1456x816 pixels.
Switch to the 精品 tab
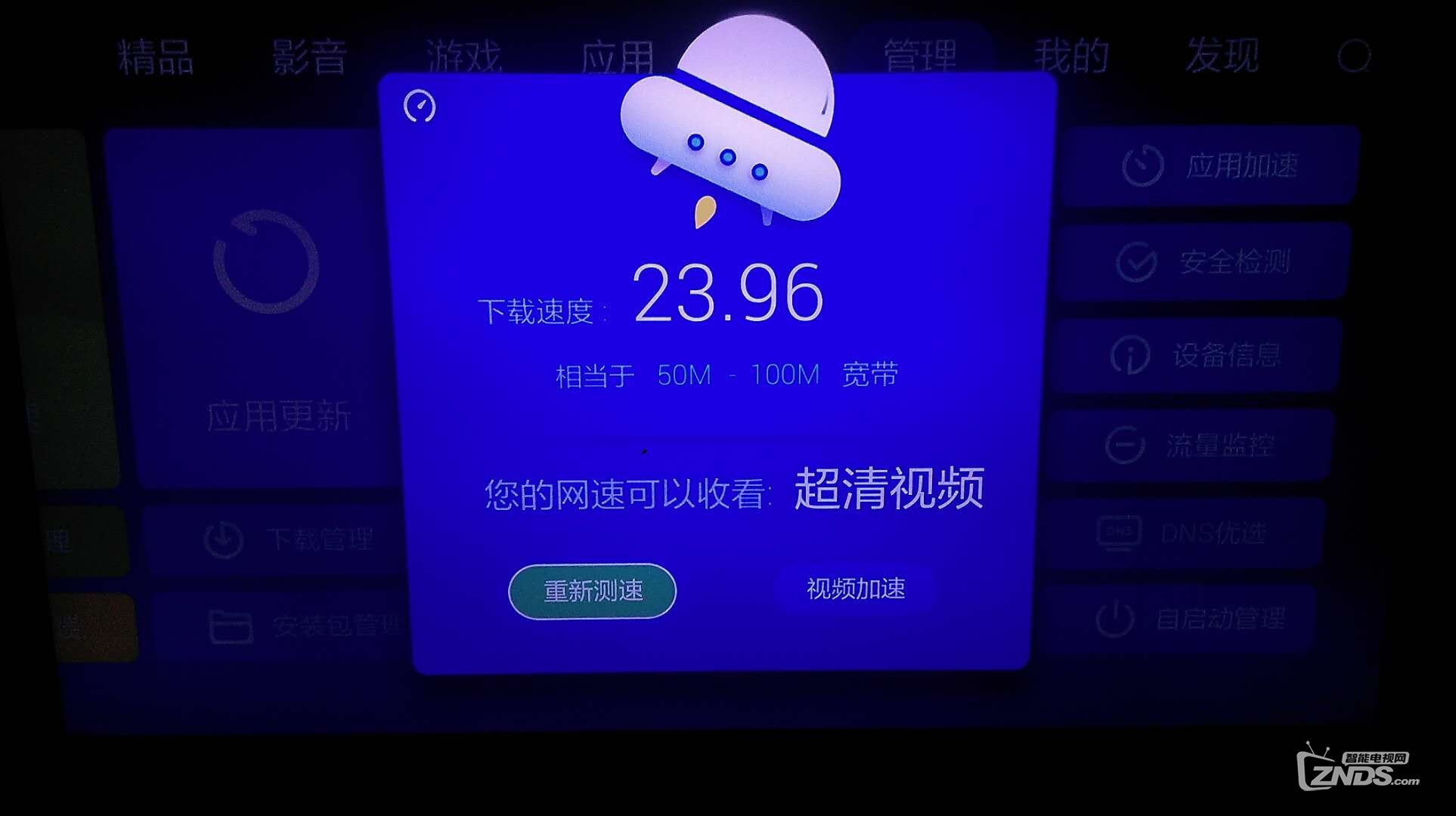pos(156,57)
